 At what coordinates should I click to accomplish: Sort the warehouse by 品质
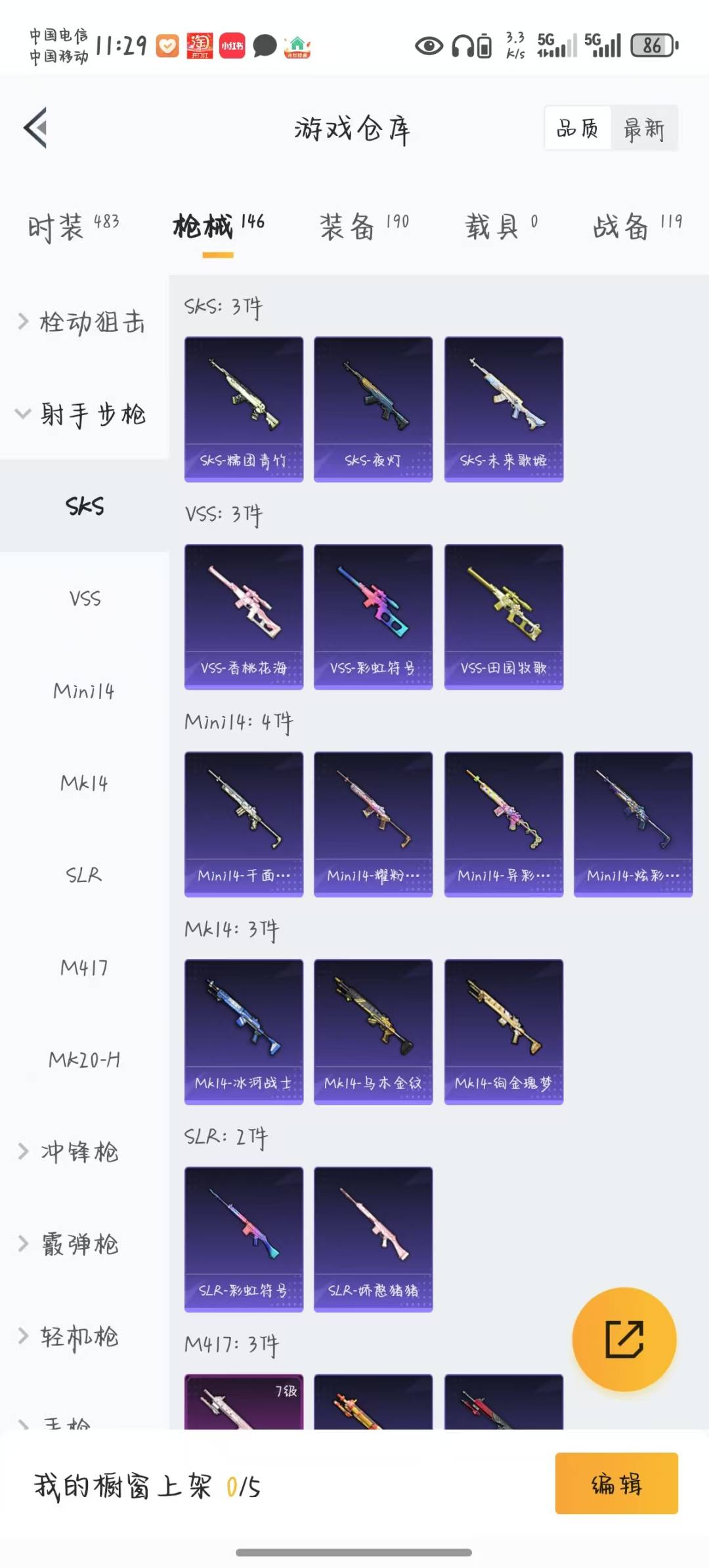coord(578,128)
